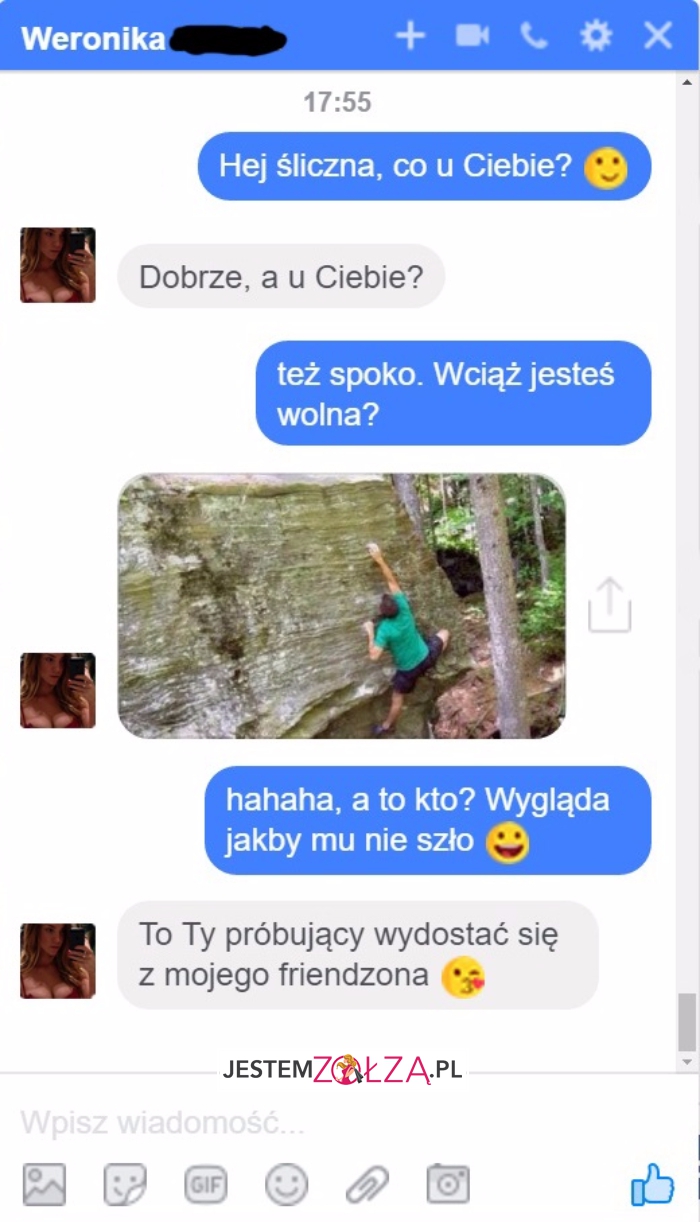Open the chat settings gear
This screenshot has height=1222, width=700.
[x=596, y=37]
